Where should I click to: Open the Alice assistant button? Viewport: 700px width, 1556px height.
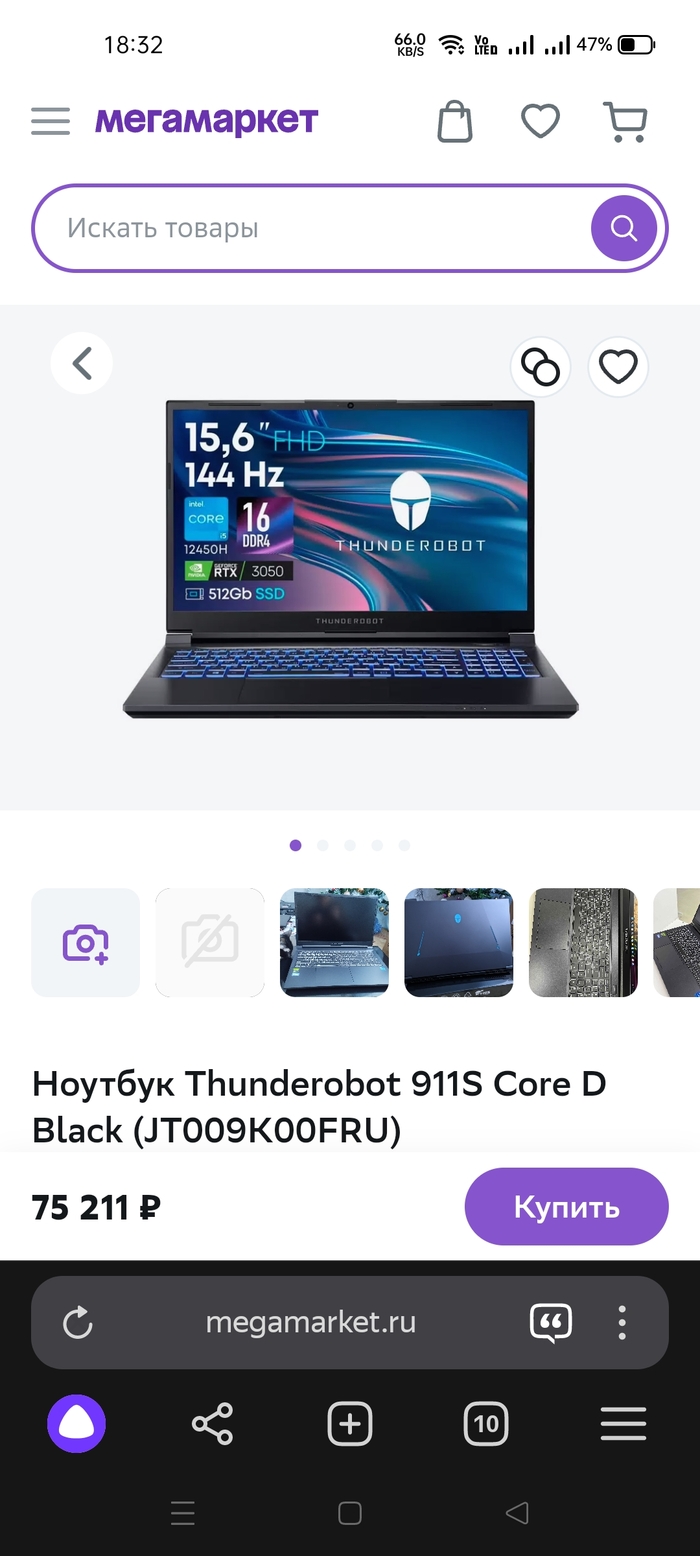[x=77, y=1423]
